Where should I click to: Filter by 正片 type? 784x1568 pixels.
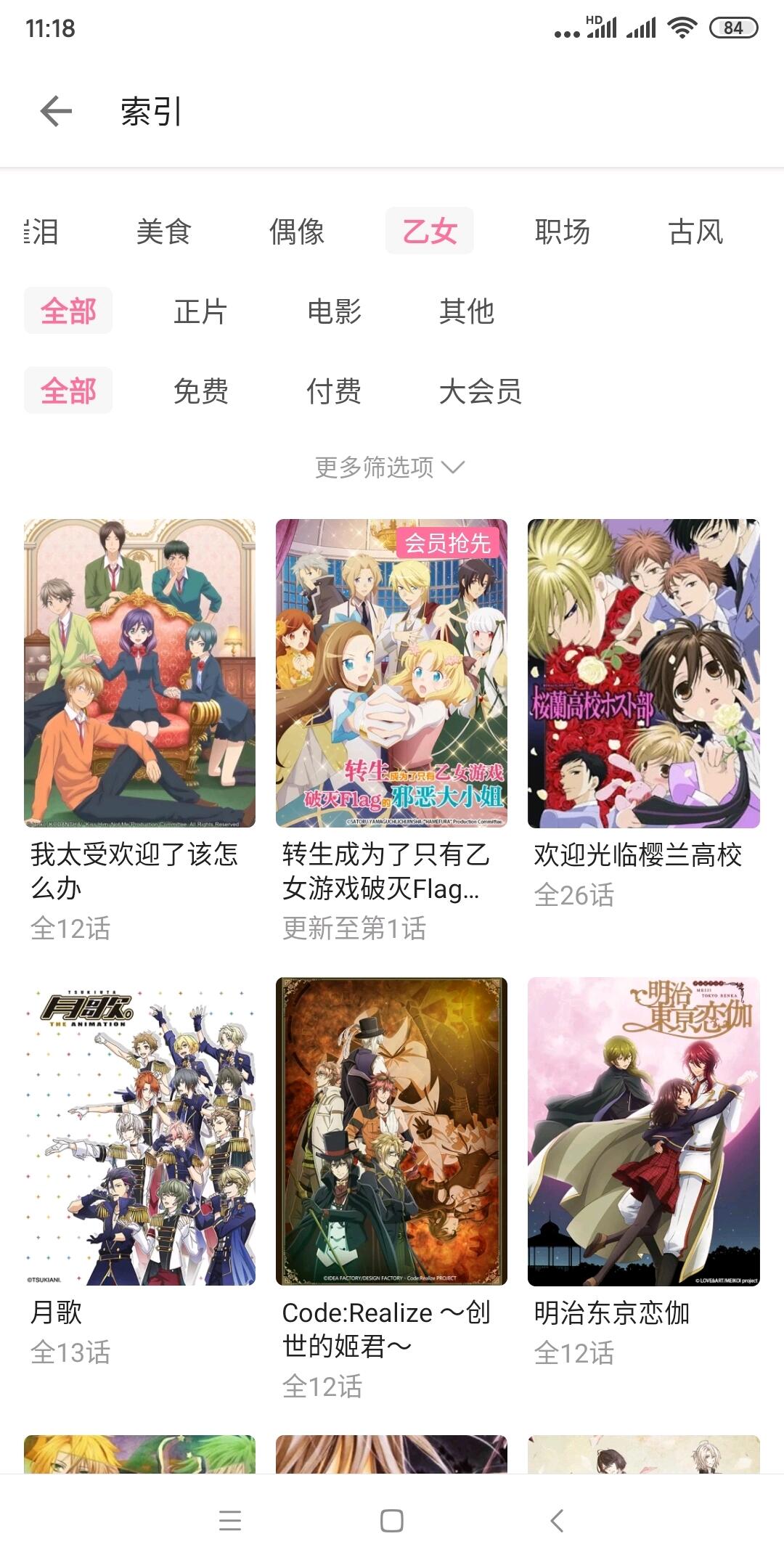pyautogui.click(x=201, y=311)
